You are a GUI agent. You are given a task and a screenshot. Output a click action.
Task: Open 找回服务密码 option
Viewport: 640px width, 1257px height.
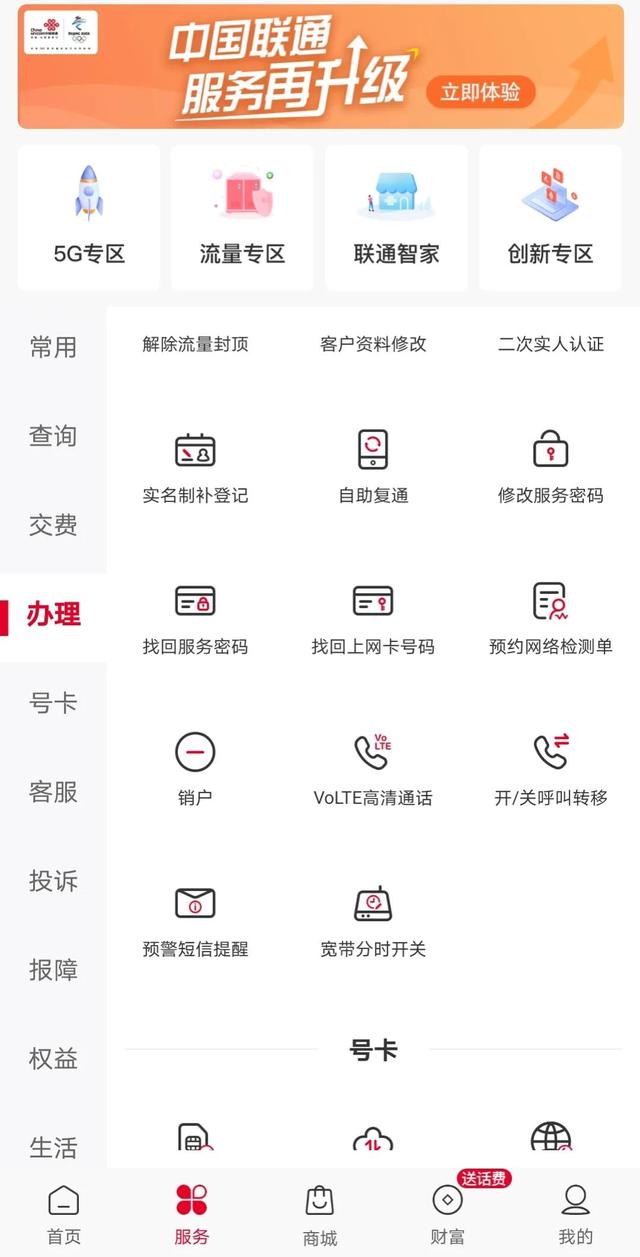195,618
